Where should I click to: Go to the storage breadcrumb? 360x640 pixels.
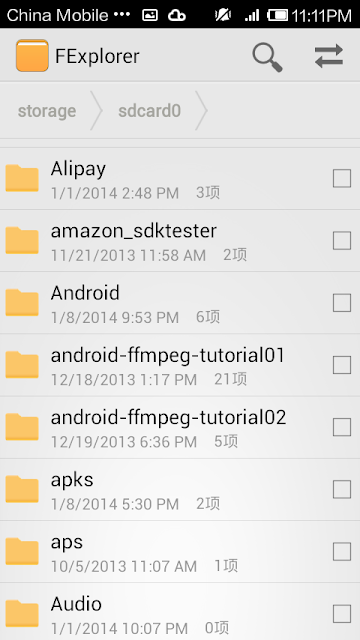point(47,111)
